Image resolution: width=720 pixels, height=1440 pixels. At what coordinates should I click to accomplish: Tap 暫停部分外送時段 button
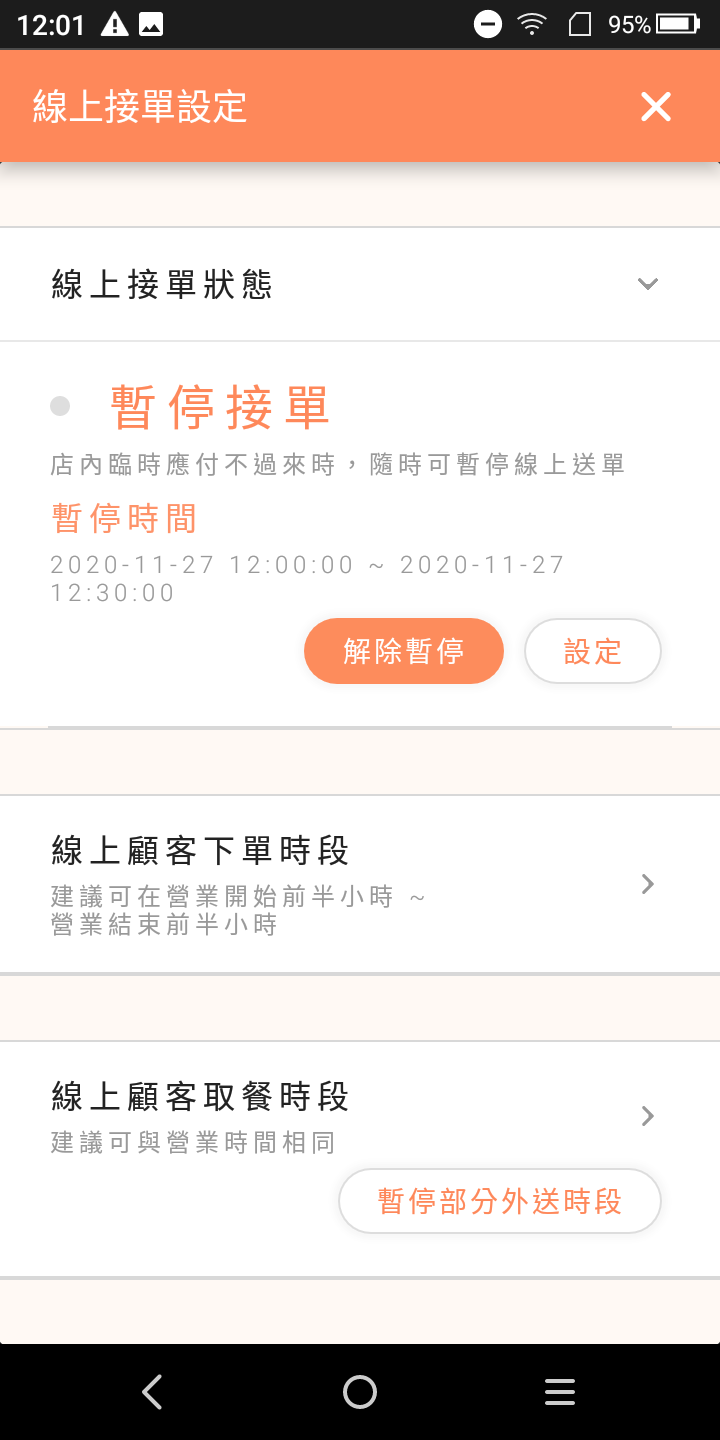[500, 1201]
